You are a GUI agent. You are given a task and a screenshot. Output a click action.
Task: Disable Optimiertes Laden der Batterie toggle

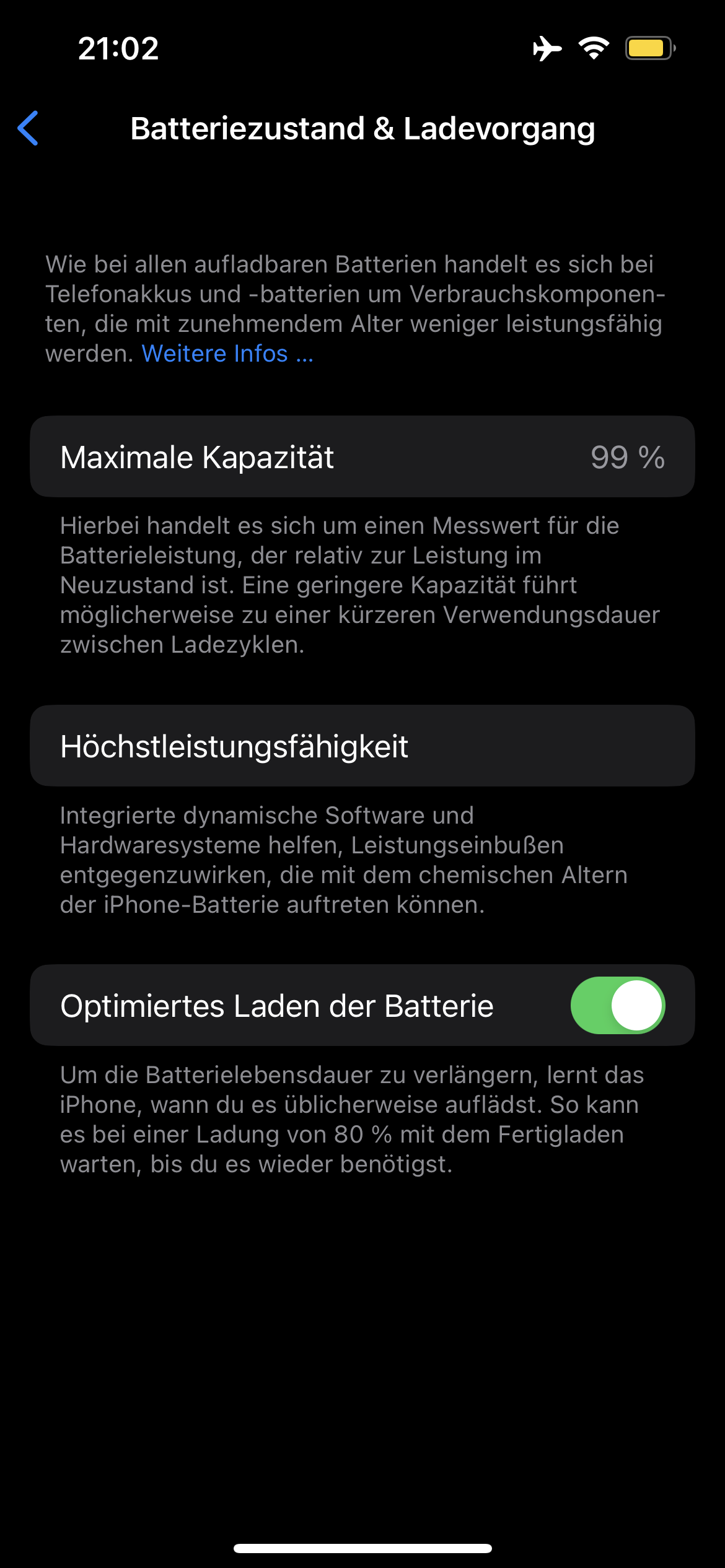click(x=618, y=1005)
